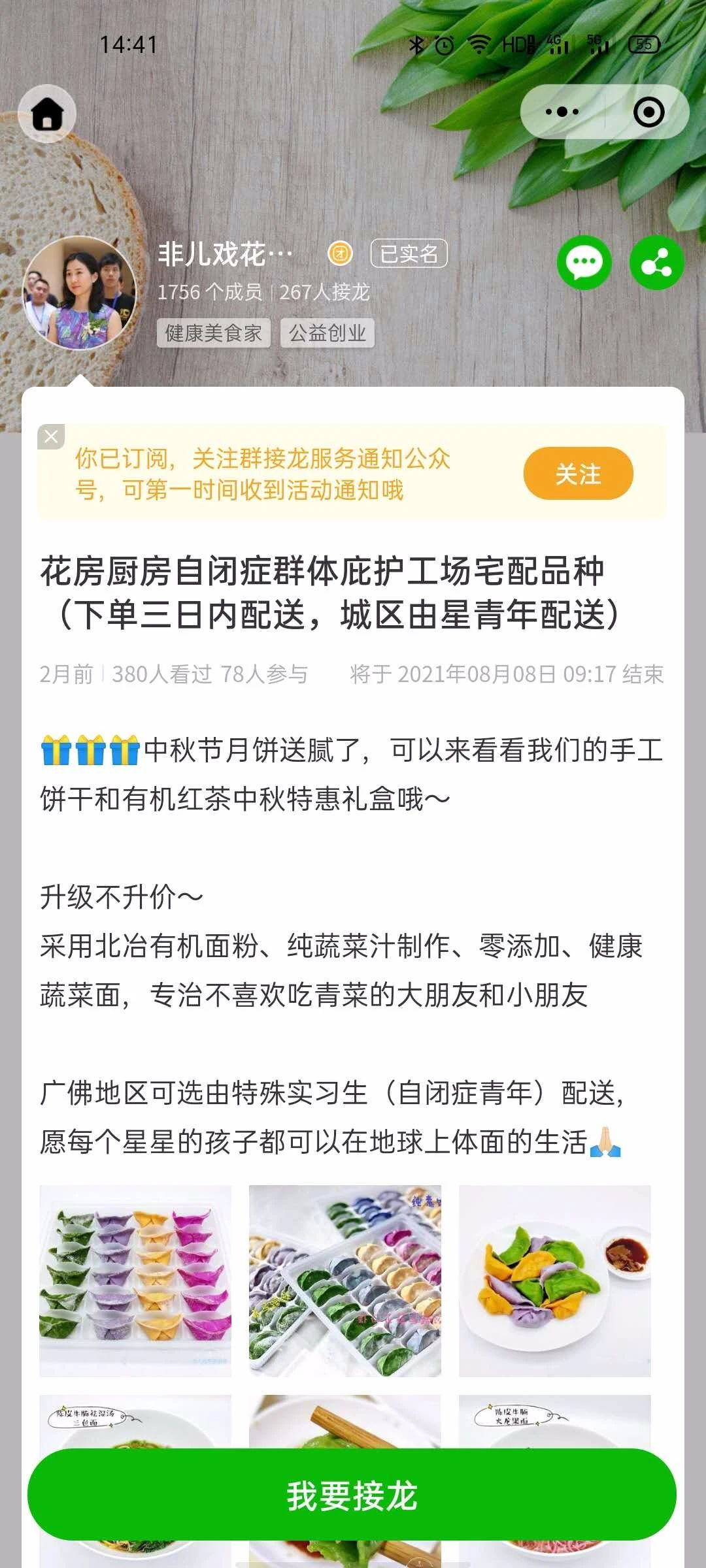Close the mini program with the circle icon
Screen dimensions: 706x1568
click(x=648, y=112)
